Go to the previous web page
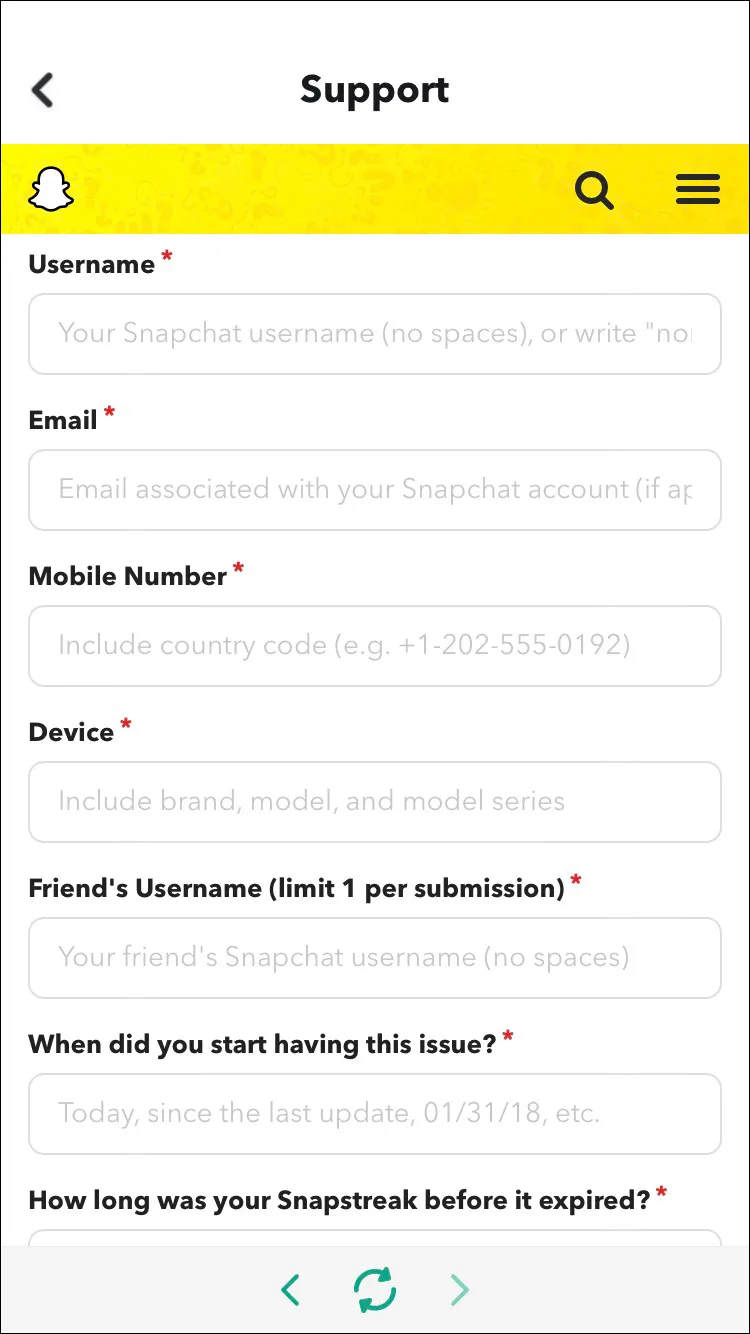 (290, 1290)
